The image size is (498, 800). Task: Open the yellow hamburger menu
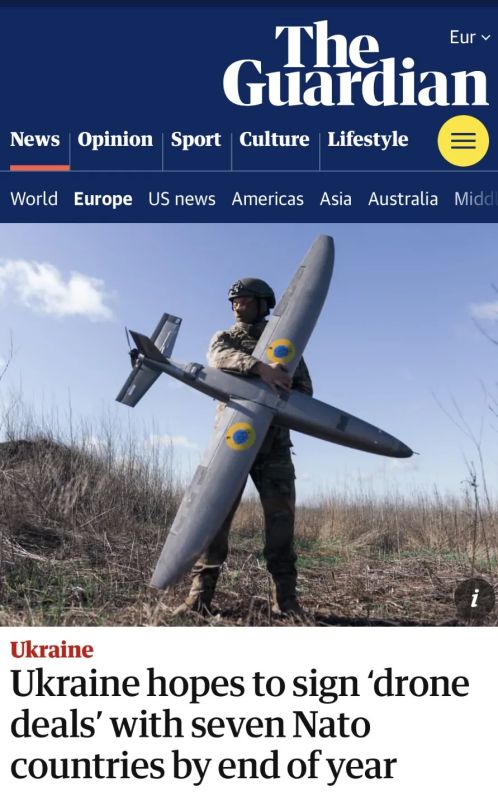point(463,141)
